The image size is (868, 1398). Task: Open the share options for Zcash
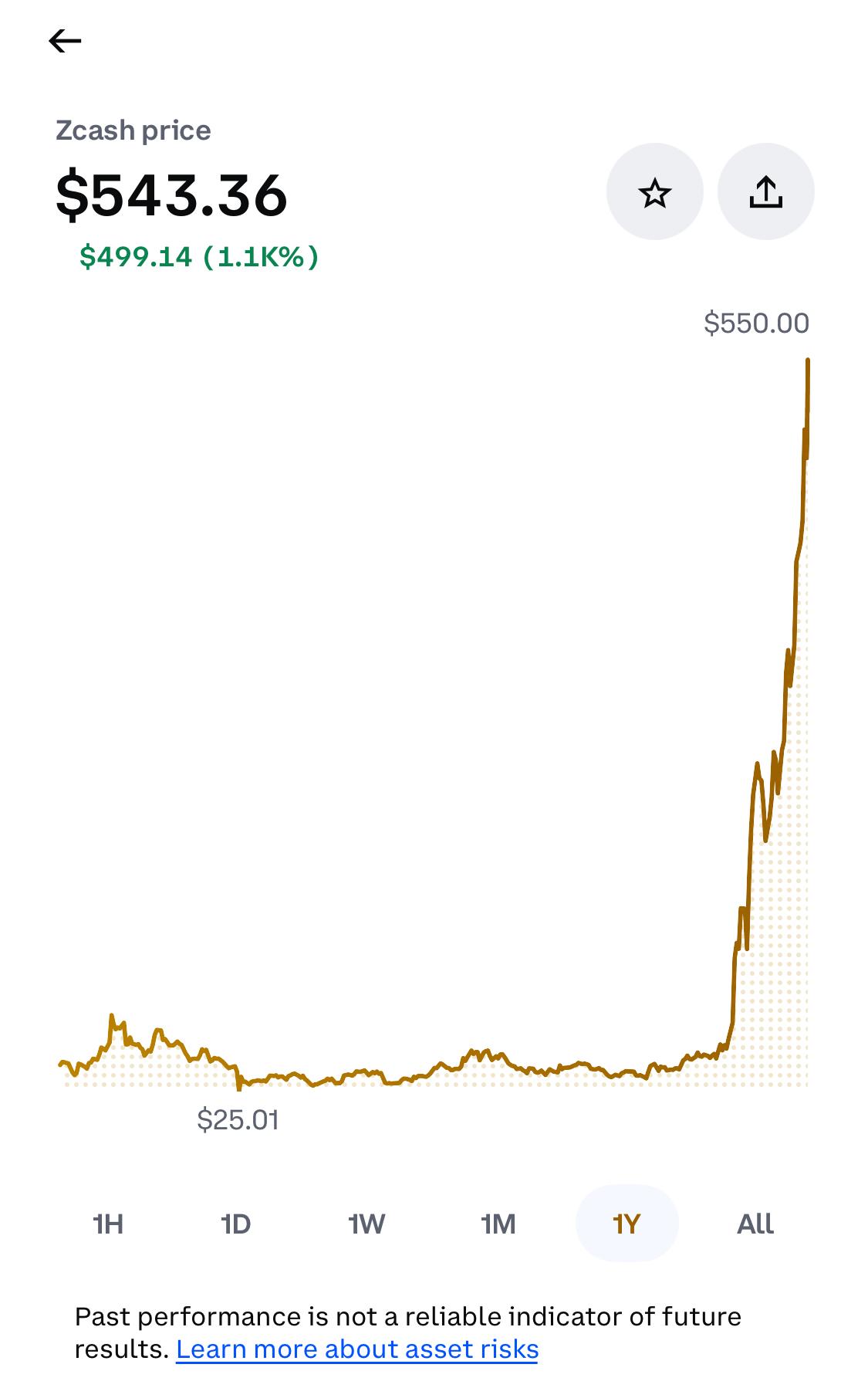coord(765,193)
